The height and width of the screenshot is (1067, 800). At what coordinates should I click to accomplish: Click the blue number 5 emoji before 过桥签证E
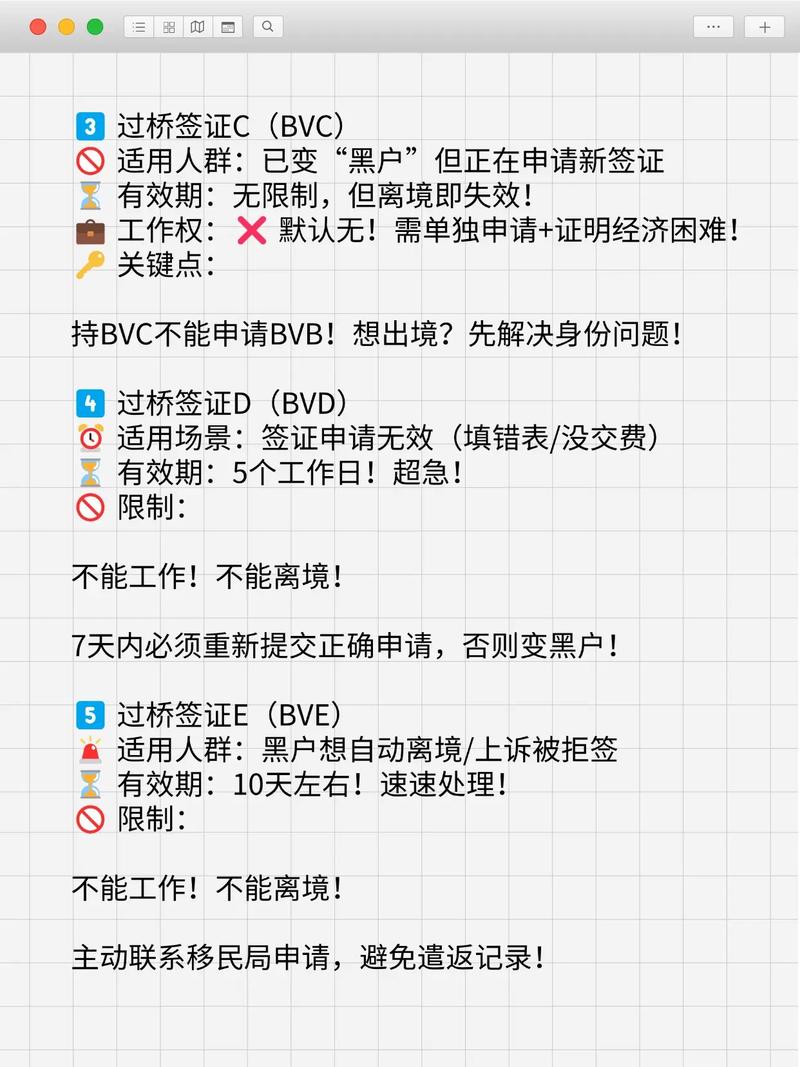(x=91, y=714)
